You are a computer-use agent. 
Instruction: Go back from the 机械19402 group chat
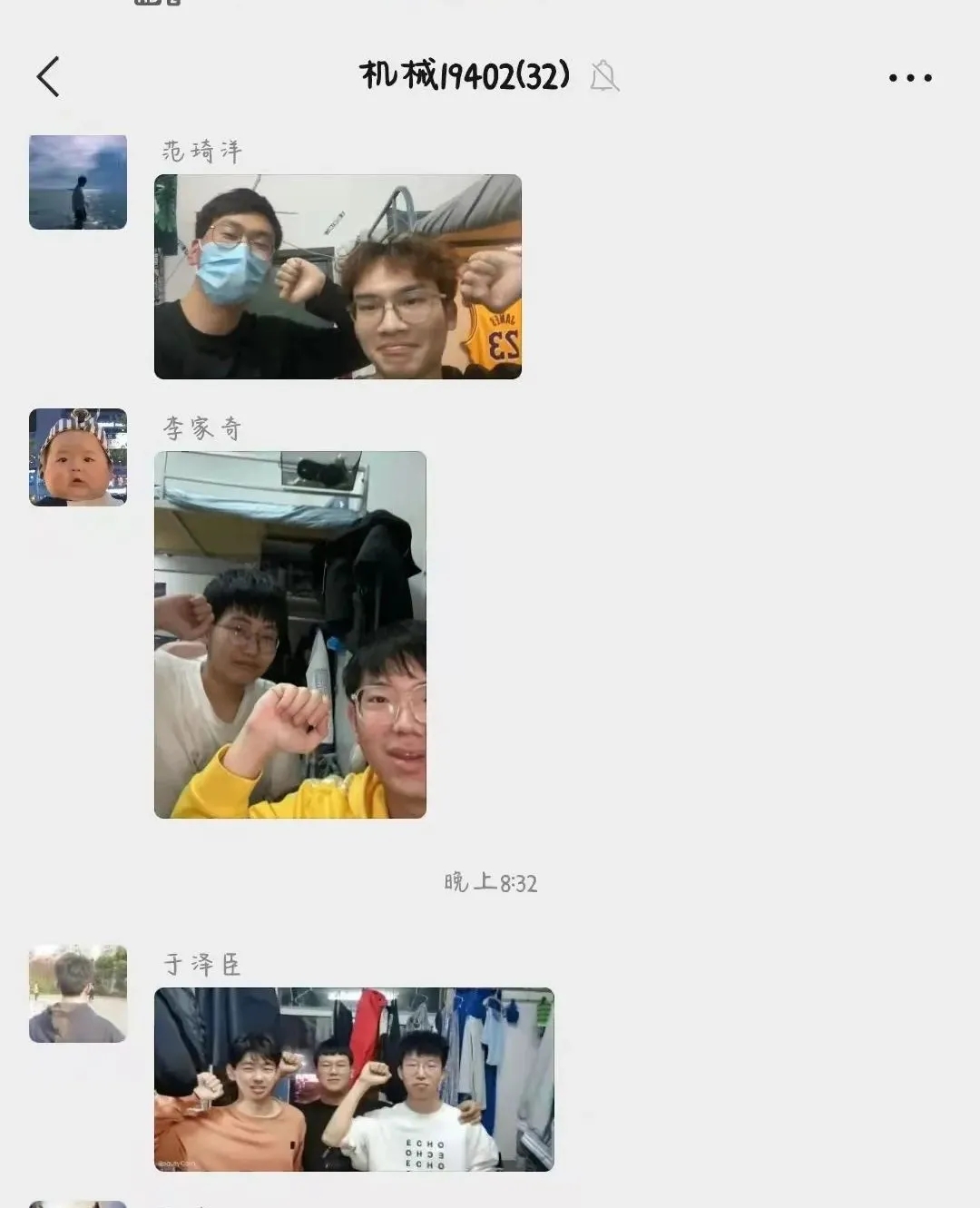[49, 76]
